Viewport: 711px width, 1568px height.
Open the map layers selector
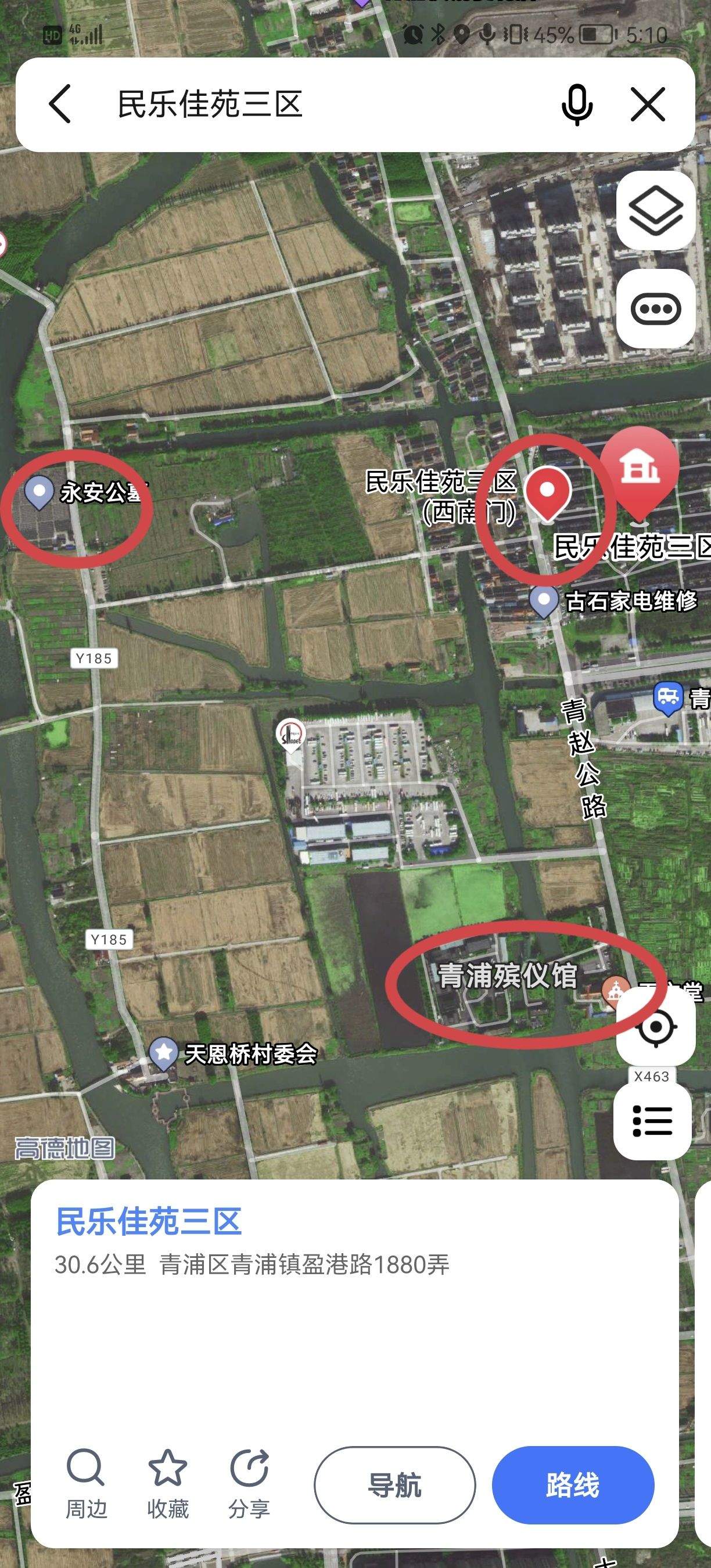click(x=656, y=211)
